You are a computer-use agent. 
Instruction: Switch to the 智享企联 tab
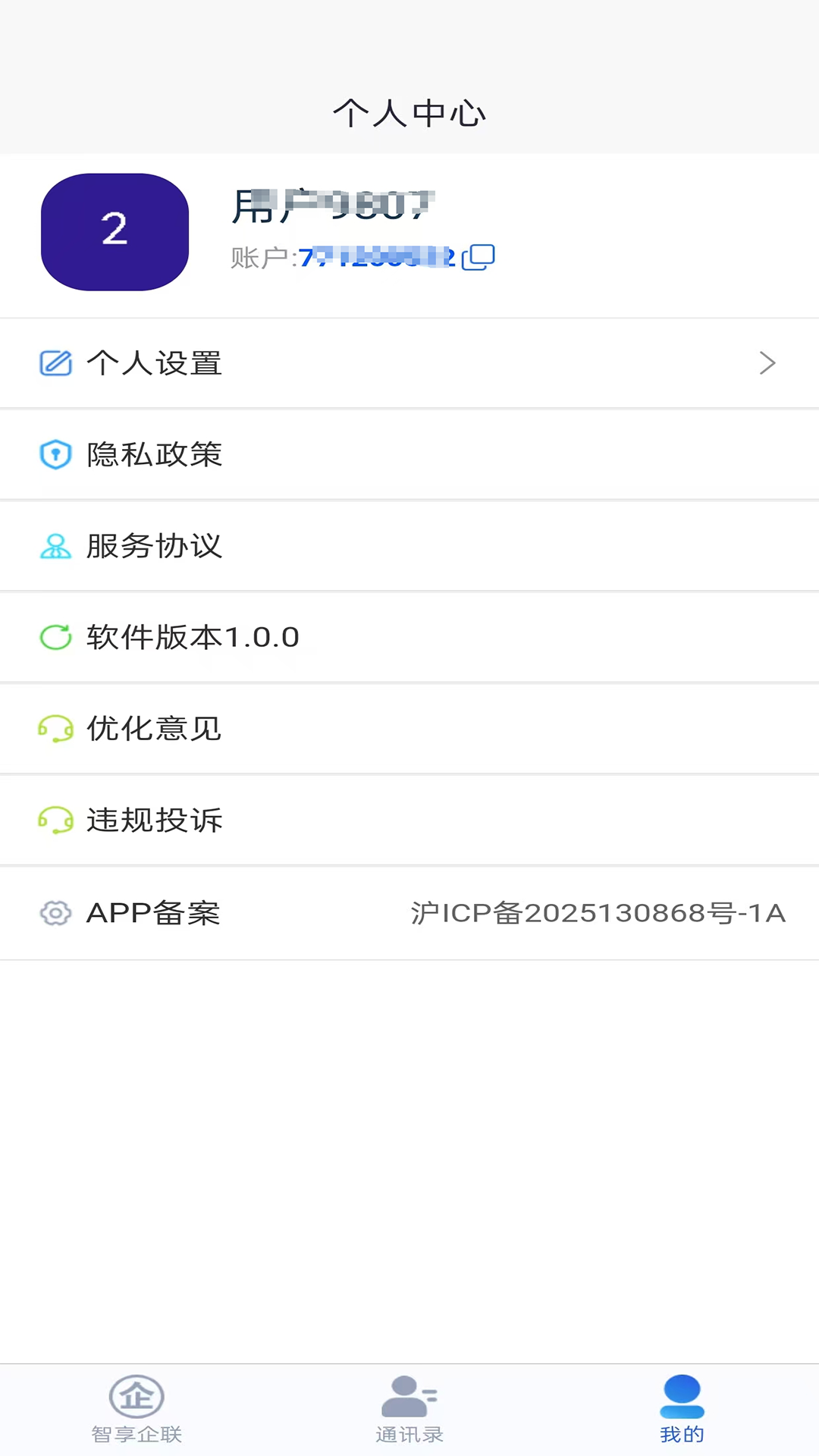point(136,1410)
